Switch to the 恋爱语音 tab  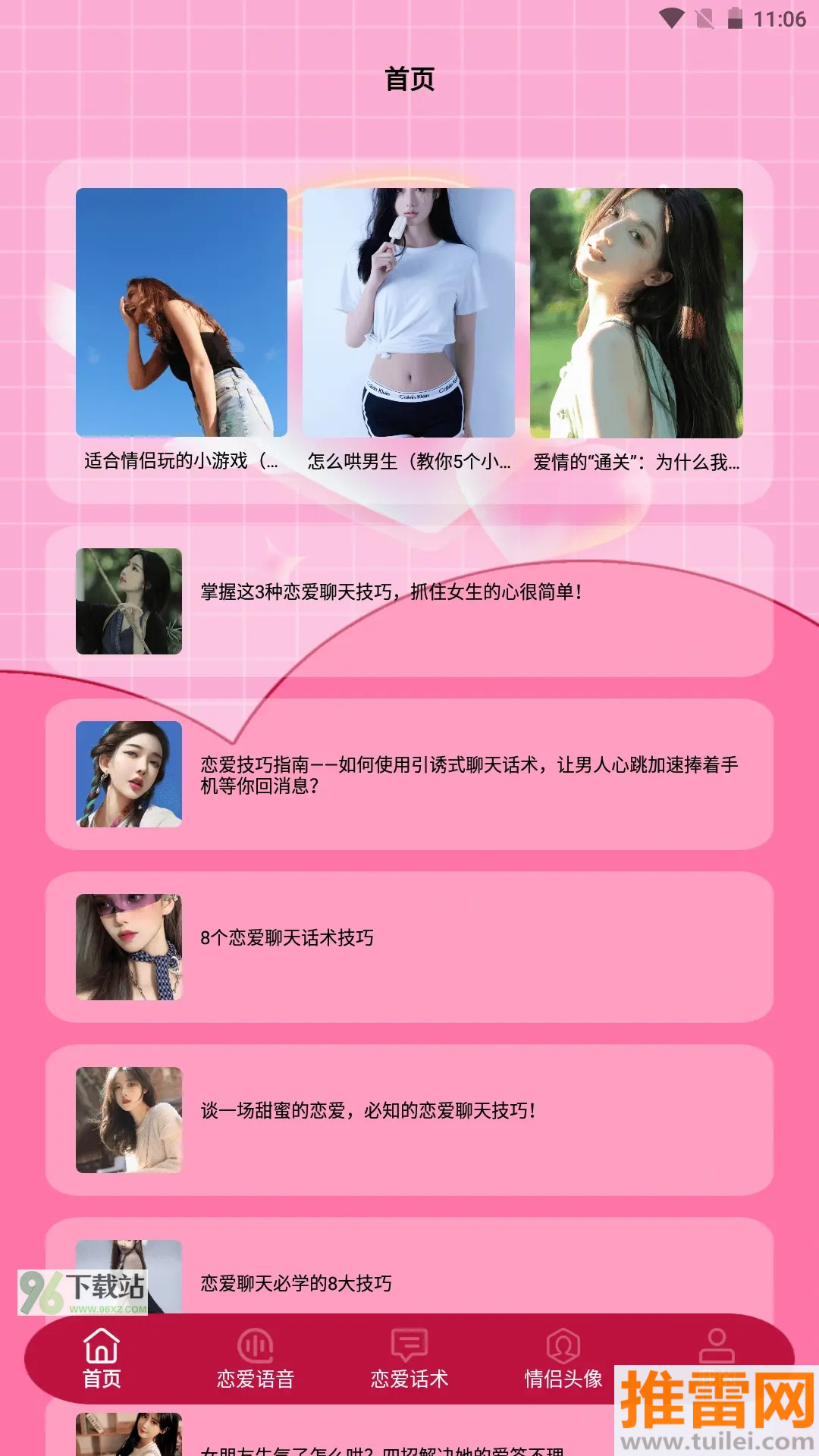(x=256, y=1359)
